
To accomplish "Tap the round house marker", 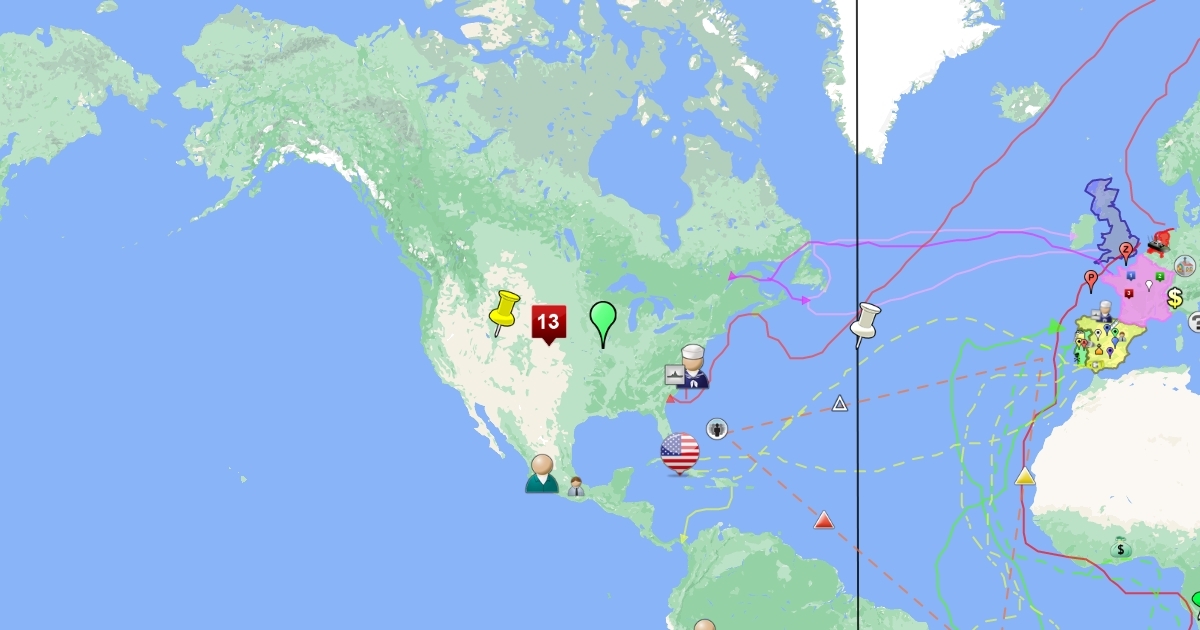I will (1185, 266).
